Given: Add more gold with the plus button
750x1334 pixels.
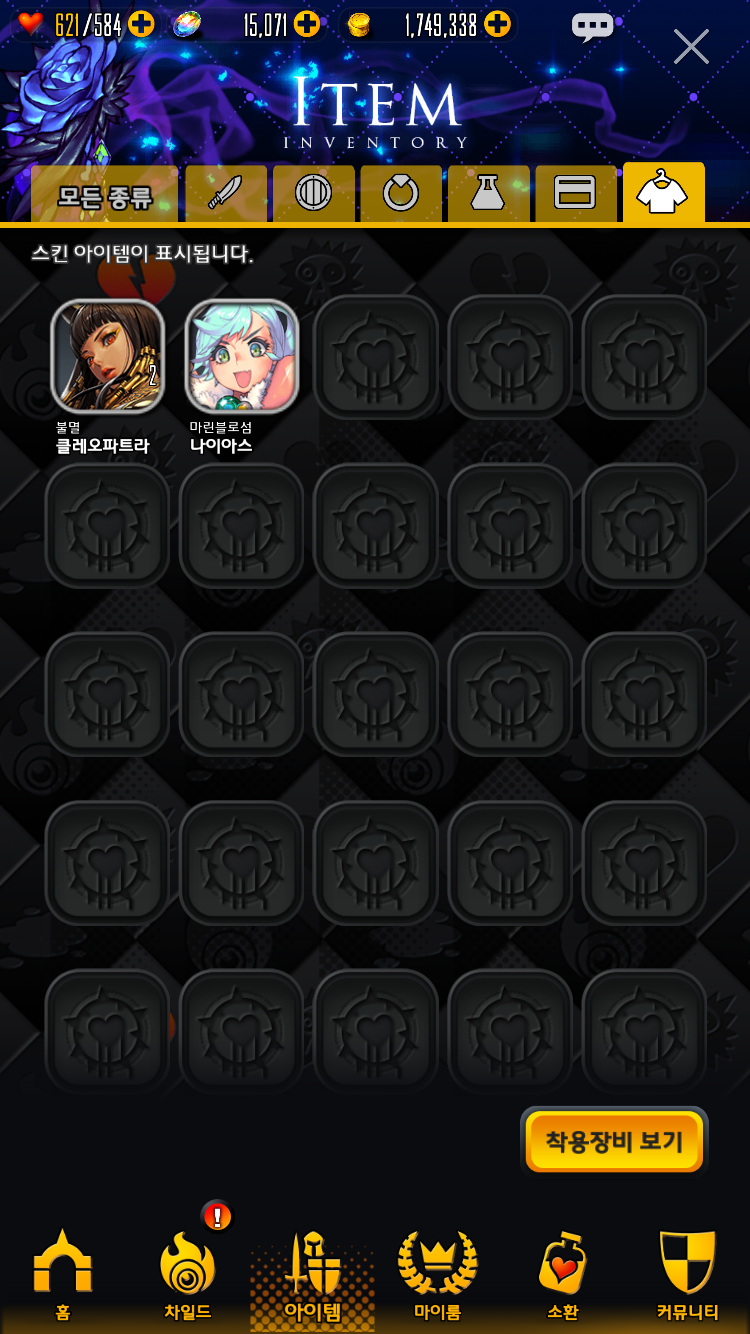Looking at the screenshot, I should [497, 24].
